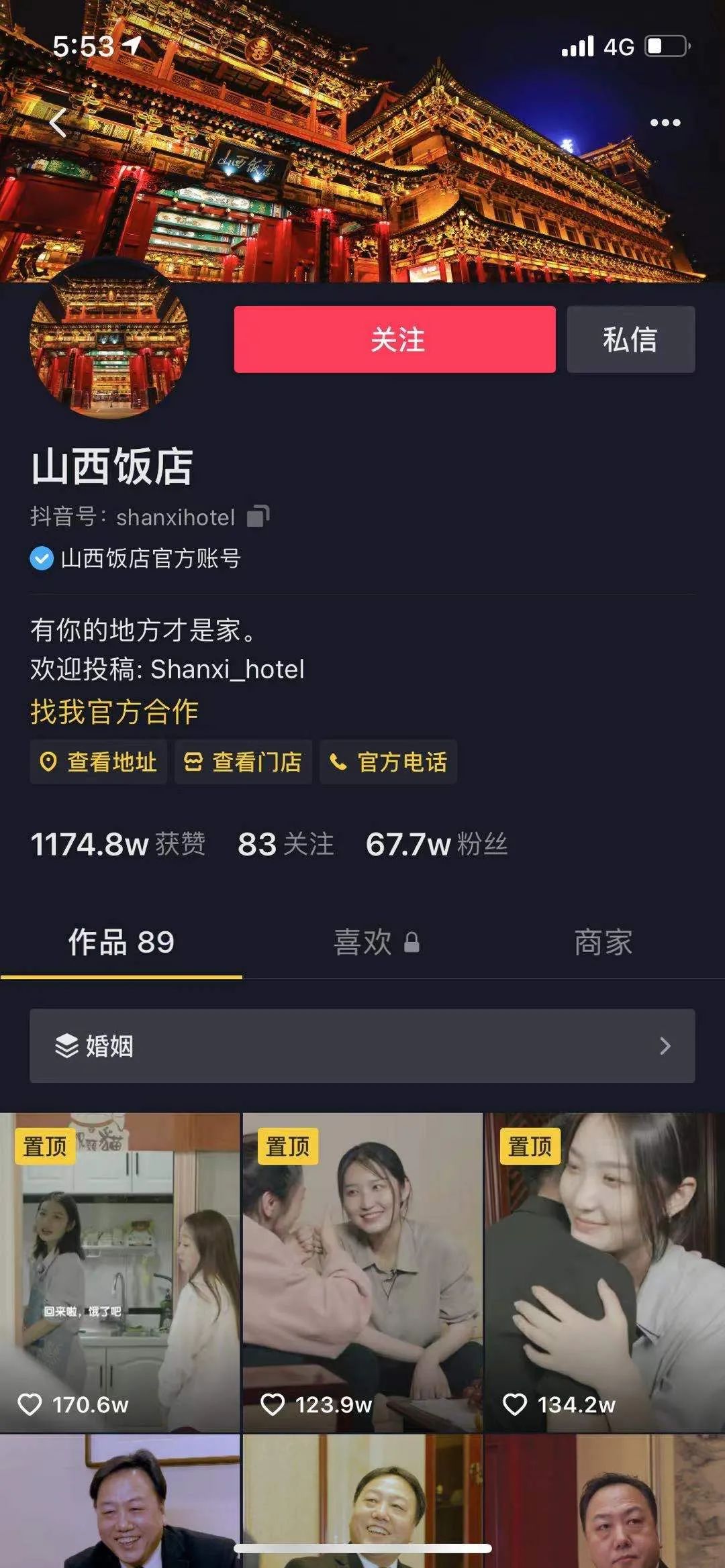Open the 婚姻 video collection
This screenshot has height=1568, width=725.
(x=362, y=1046)
